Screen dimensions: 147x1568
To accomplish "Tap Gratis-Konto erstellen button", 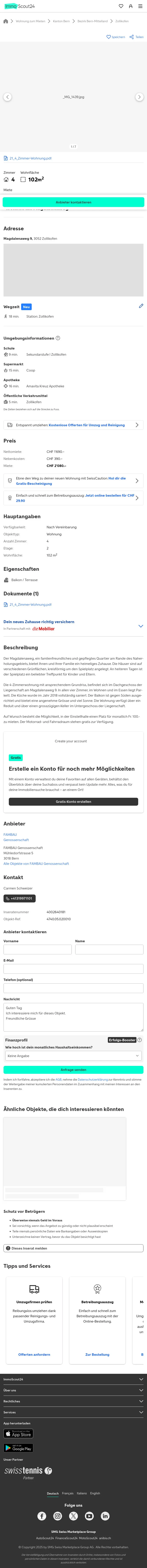I will tap(73, 802).
